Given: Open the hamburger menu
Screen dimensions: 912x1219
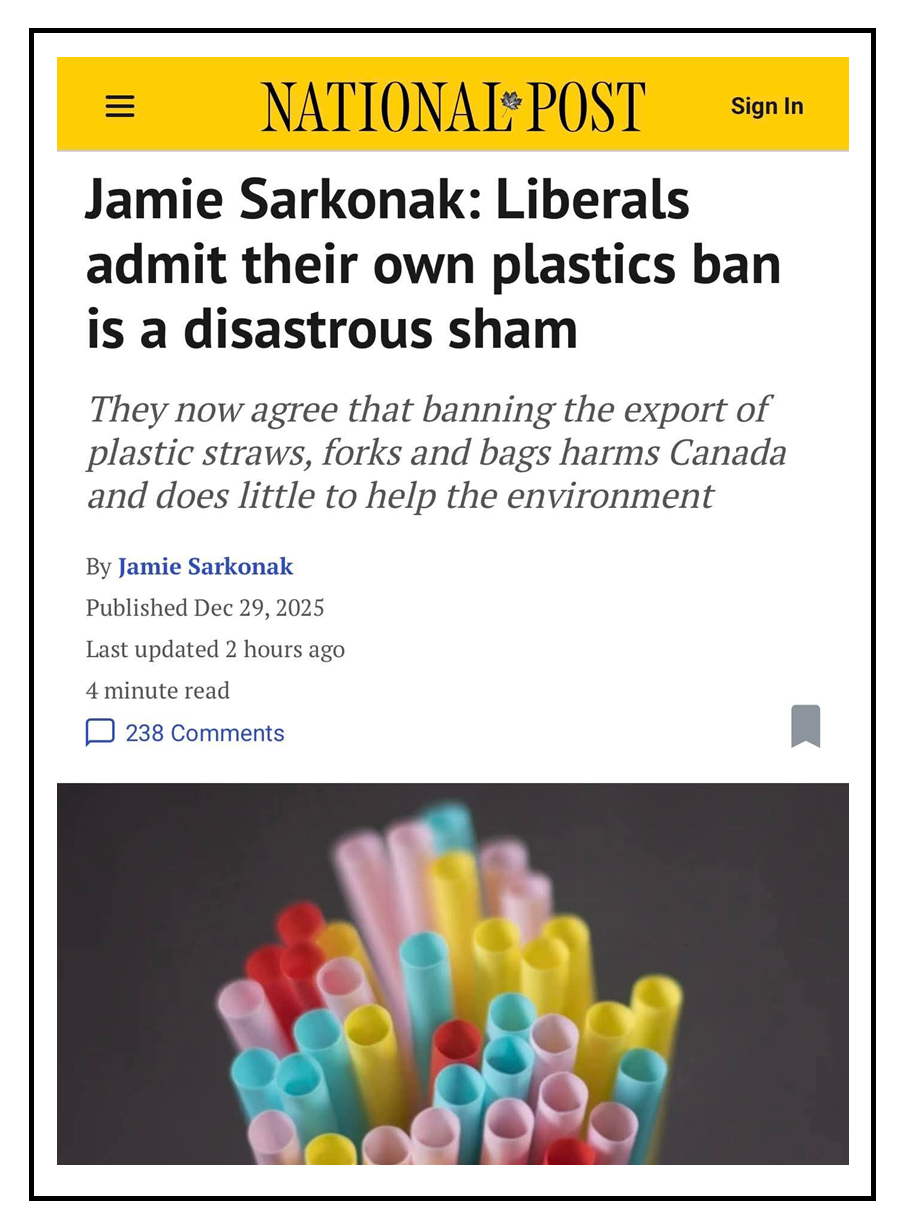Looking at the screenshot, I should (120, 106).
